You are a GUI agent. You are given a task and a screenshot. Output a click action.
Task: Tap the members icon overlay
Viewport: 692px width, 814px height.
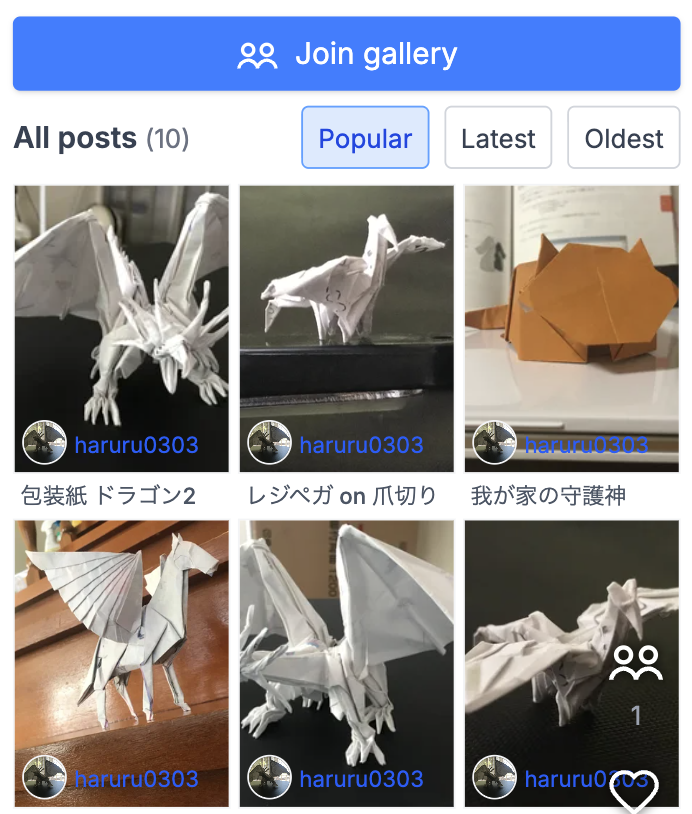click(x=637, y=664)
